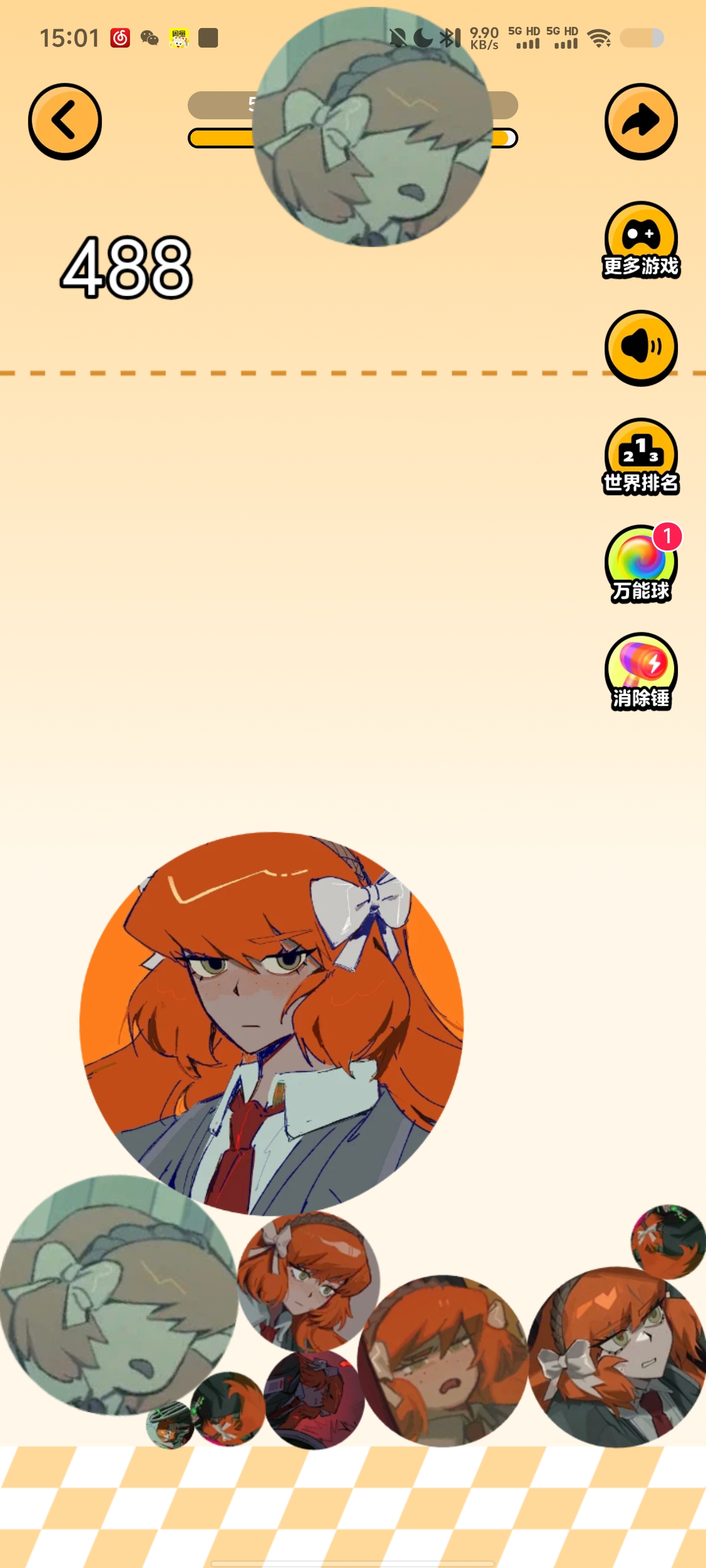
Task: Mute the game sound
Action: pyautogui.click(x=641, y=348)
